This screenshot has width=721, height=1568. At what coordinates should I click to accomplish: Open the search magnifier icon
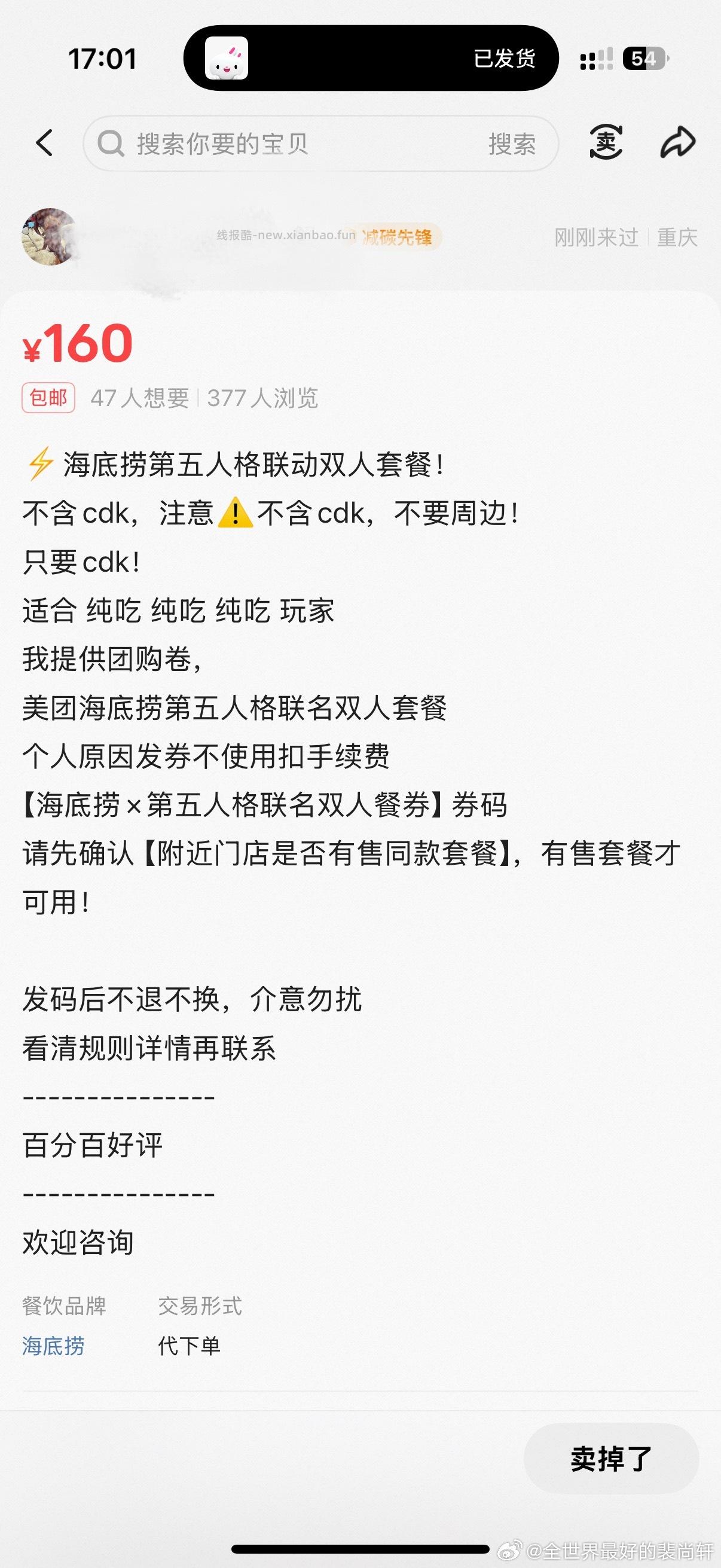pos(111,144)
